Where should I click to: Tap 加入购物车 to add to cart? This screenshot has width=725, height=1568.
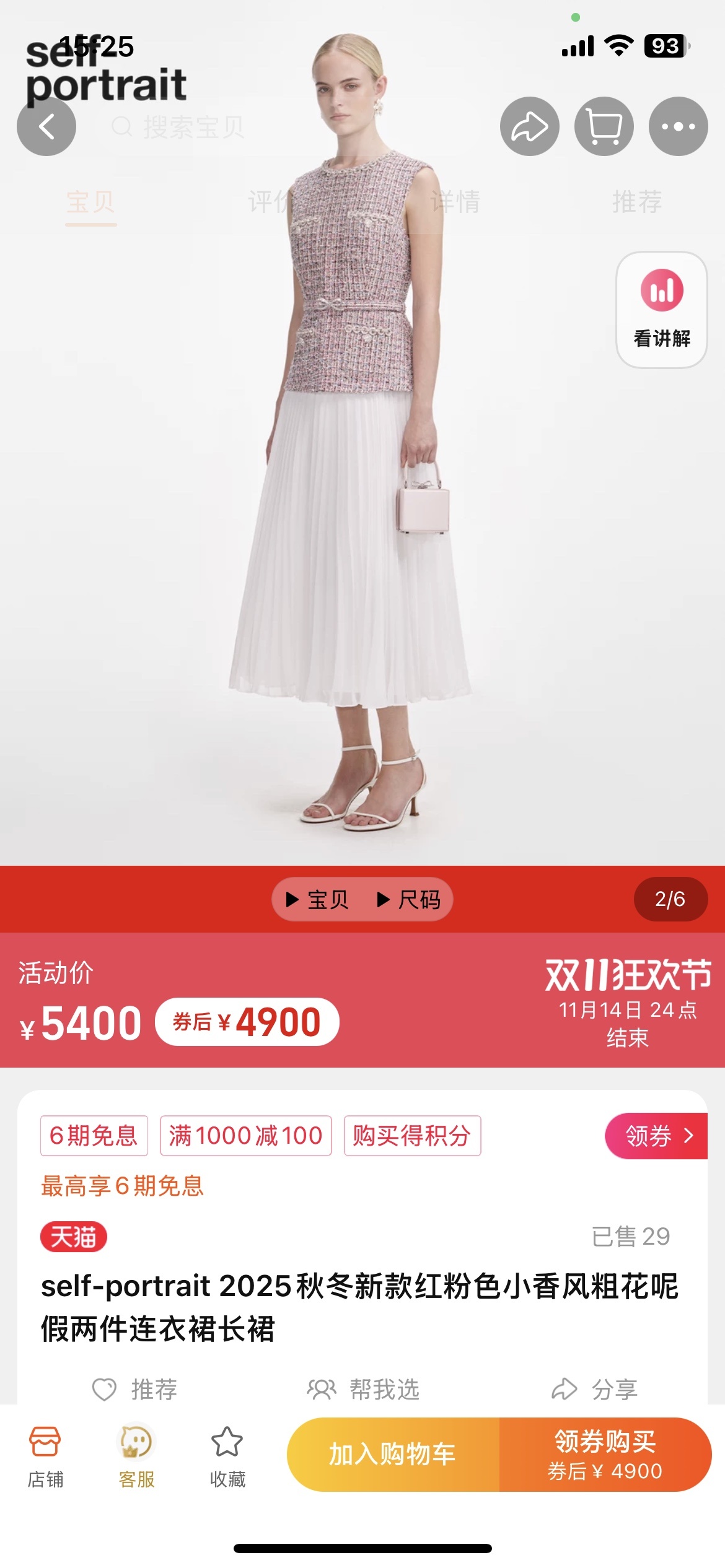tap(393, 1454)
